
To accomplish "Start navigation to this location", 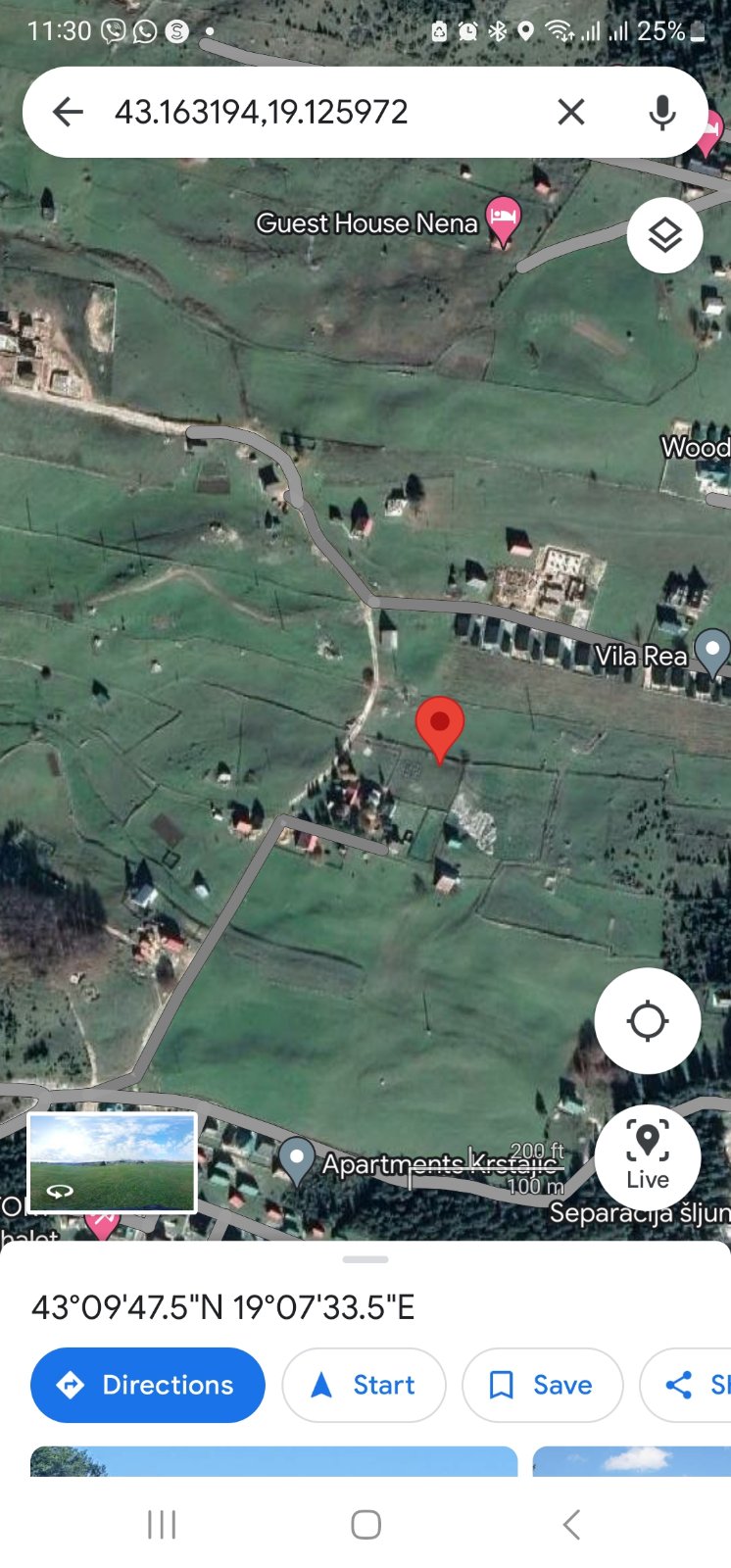I will [x=364, y=1385].
